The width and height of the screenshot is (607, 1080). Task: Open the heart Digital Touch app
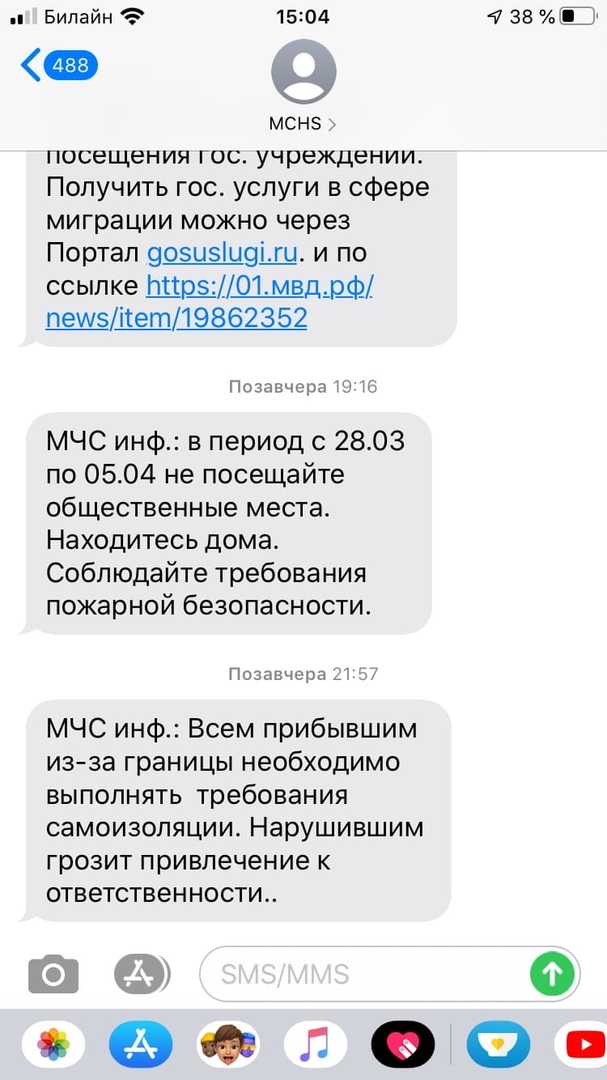pyautogui.click(x=403, y=1044)
